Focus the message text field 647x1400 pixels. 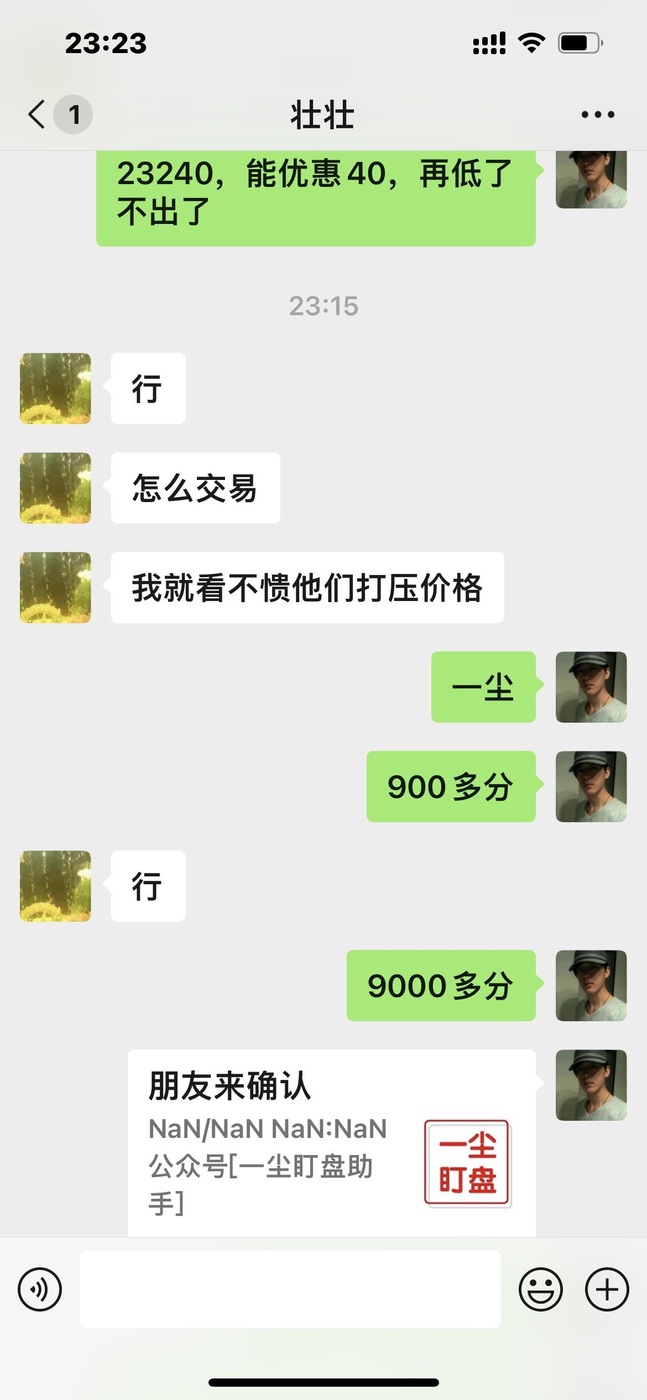pos(290,1289)
